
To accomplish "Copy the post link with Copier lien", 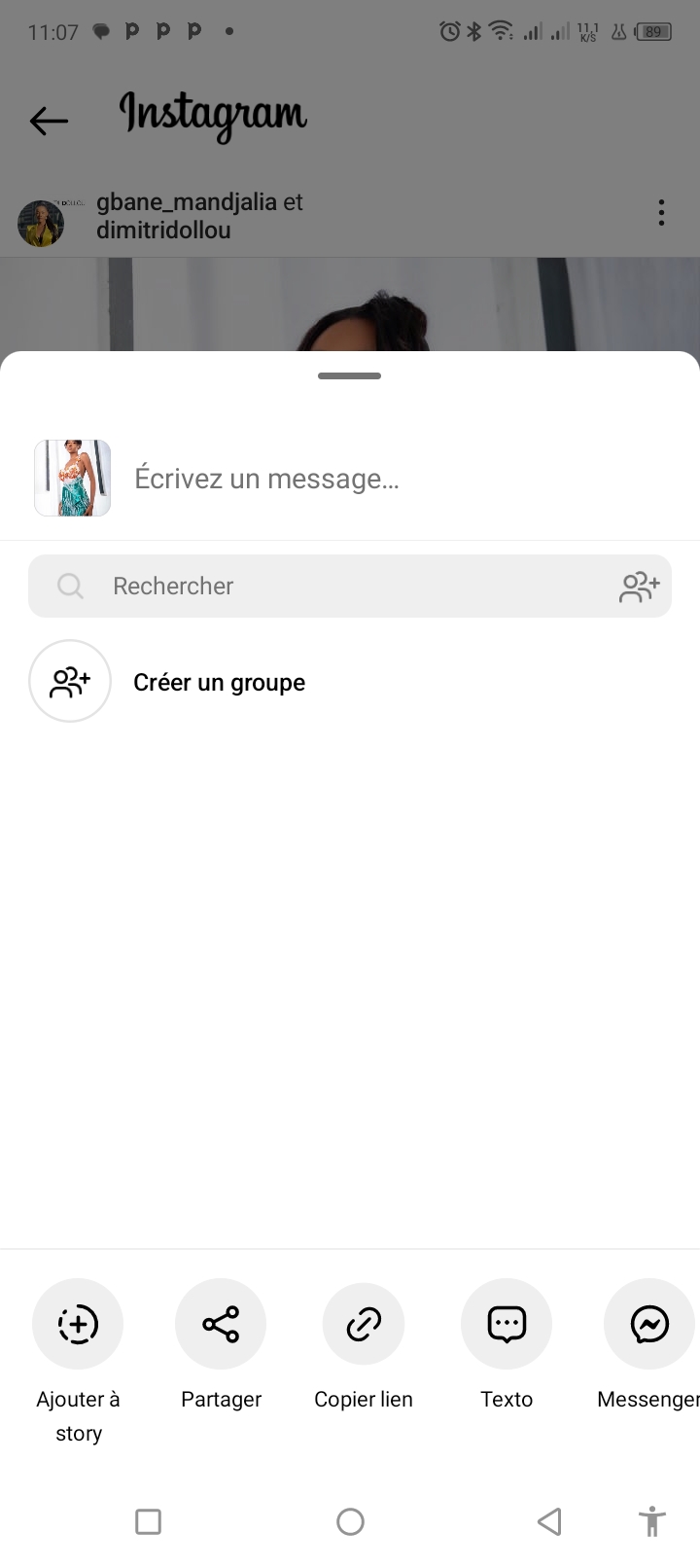I will [x=364, y=1324].
